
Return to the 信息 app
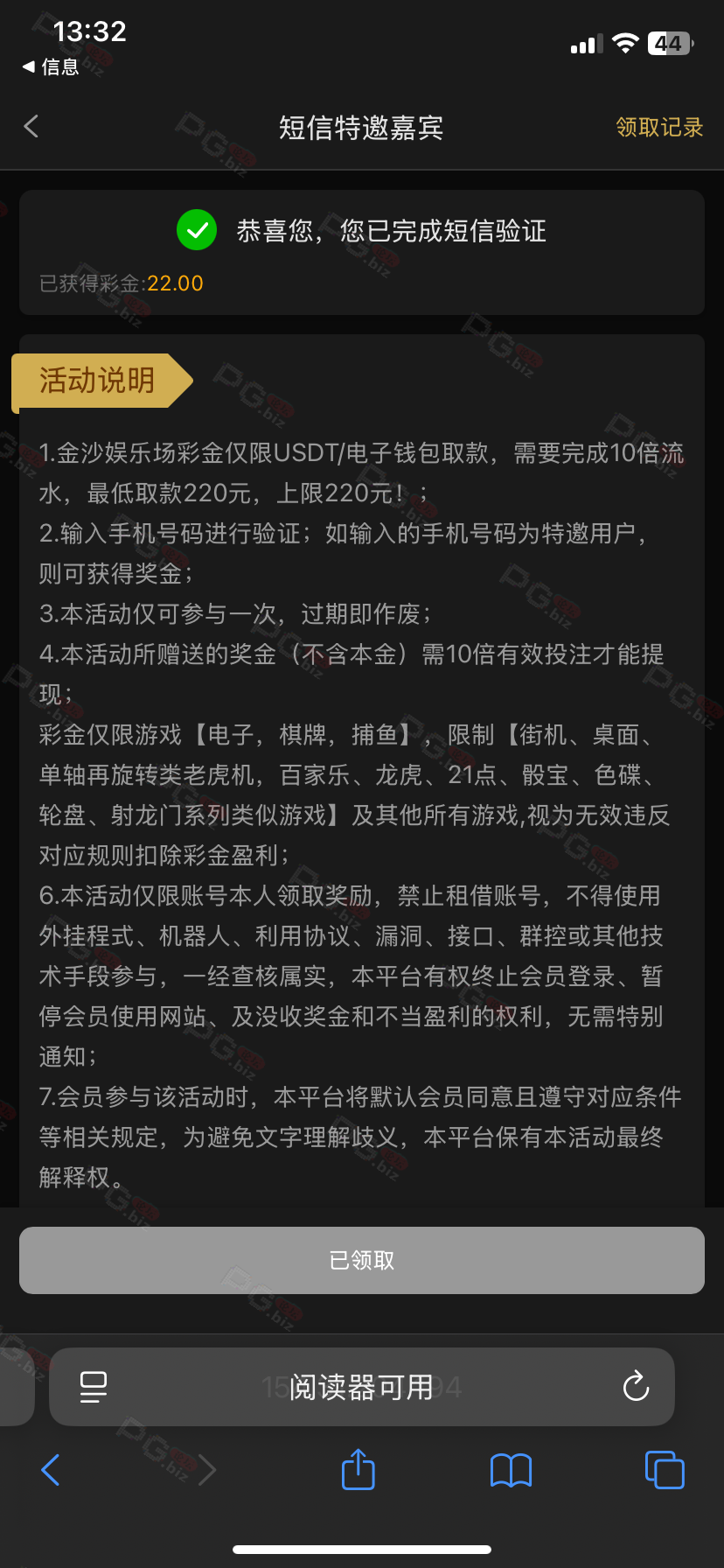[51, 67]
